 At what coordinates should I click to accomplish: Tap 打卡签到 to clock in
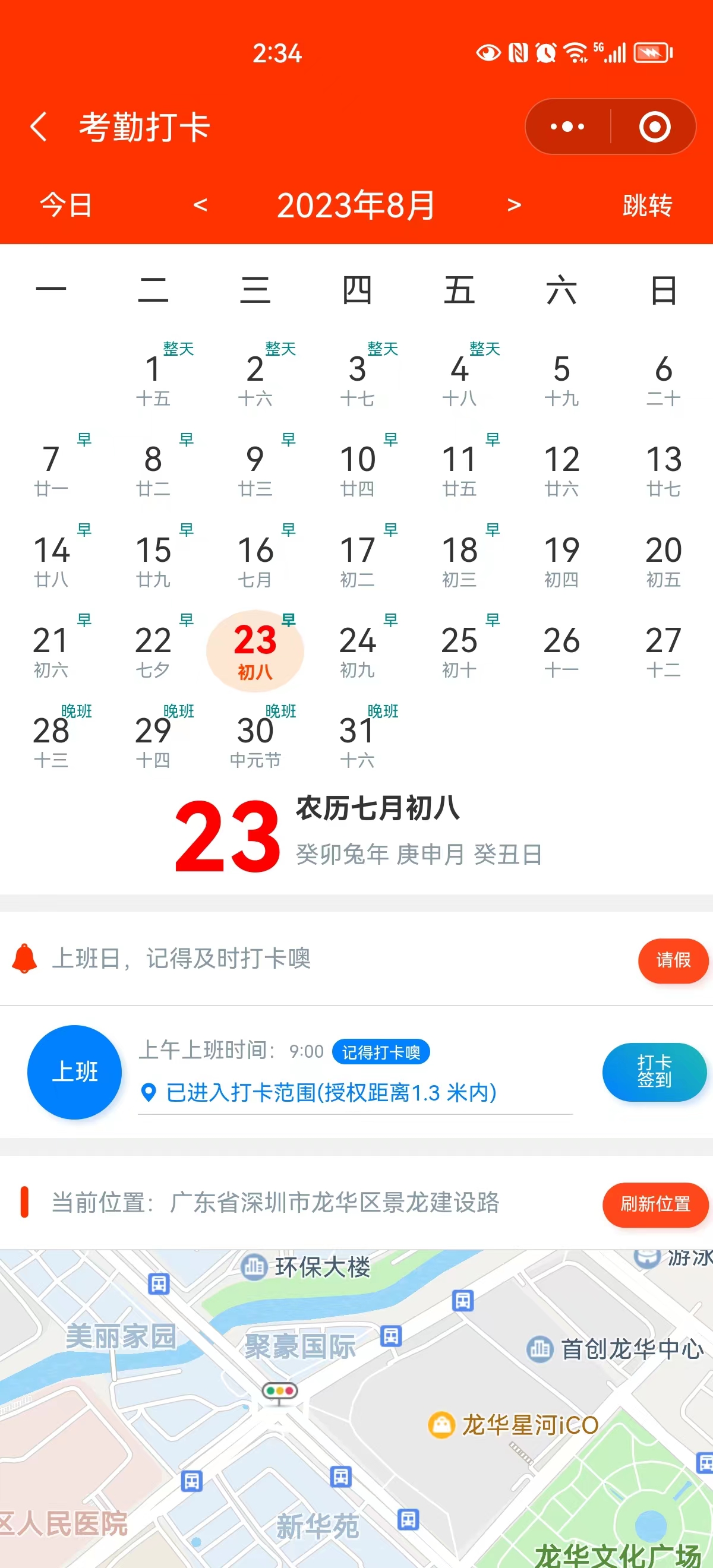coord(655,1071)
